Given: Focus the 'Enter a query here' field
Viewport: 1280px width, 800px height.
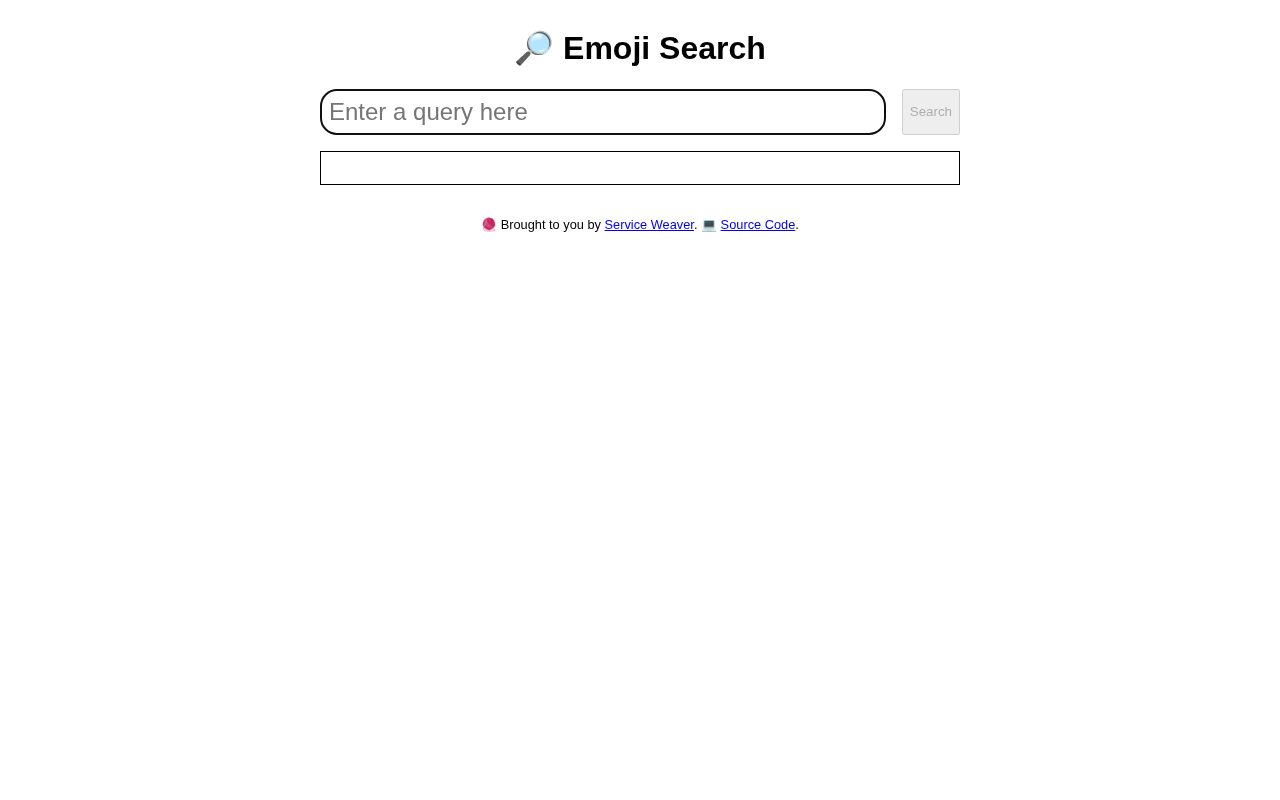Looking at the screenshot, I should point(603,112).
